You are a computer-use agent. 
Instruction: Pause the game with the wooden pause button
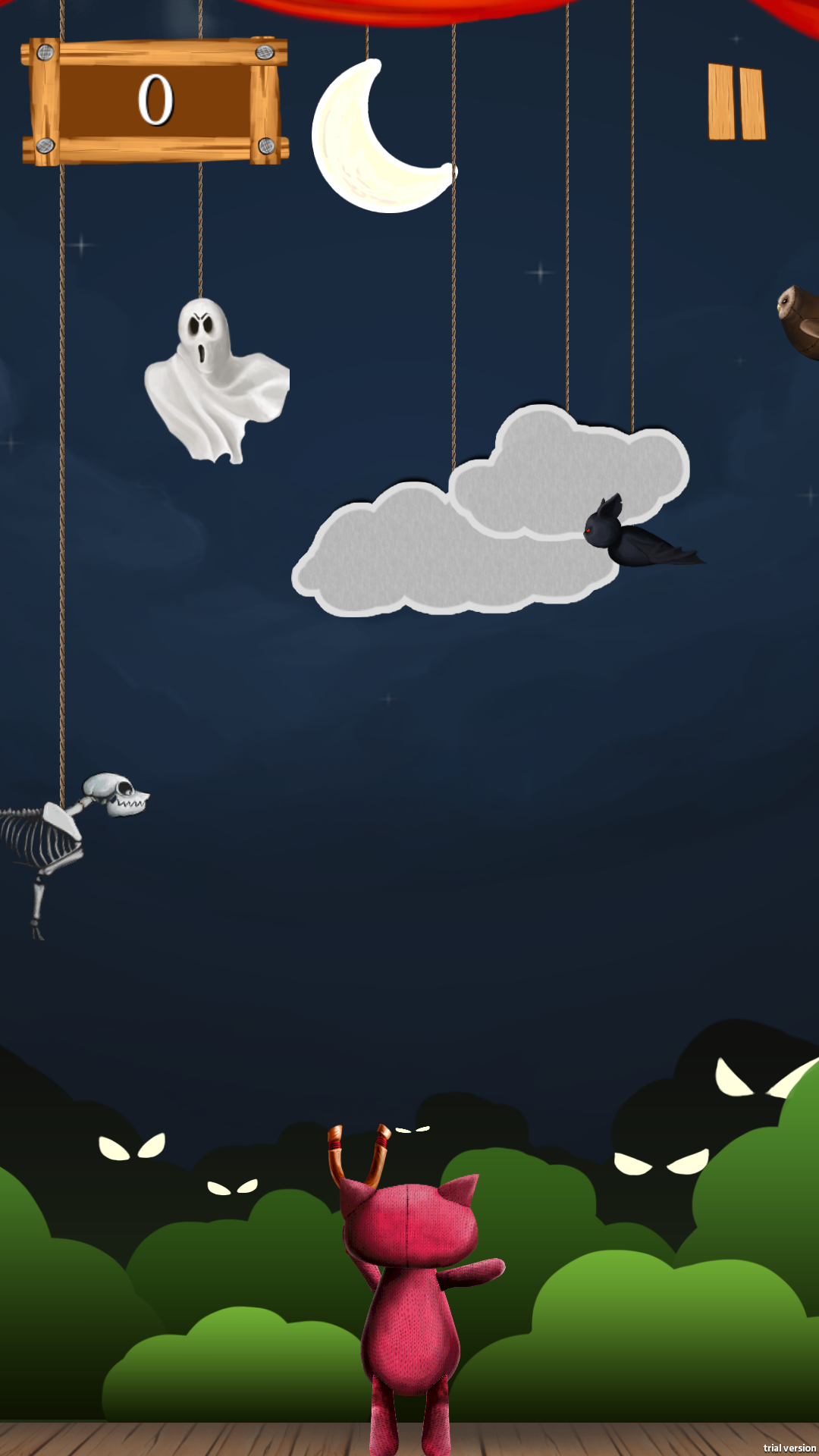(736, 102)
